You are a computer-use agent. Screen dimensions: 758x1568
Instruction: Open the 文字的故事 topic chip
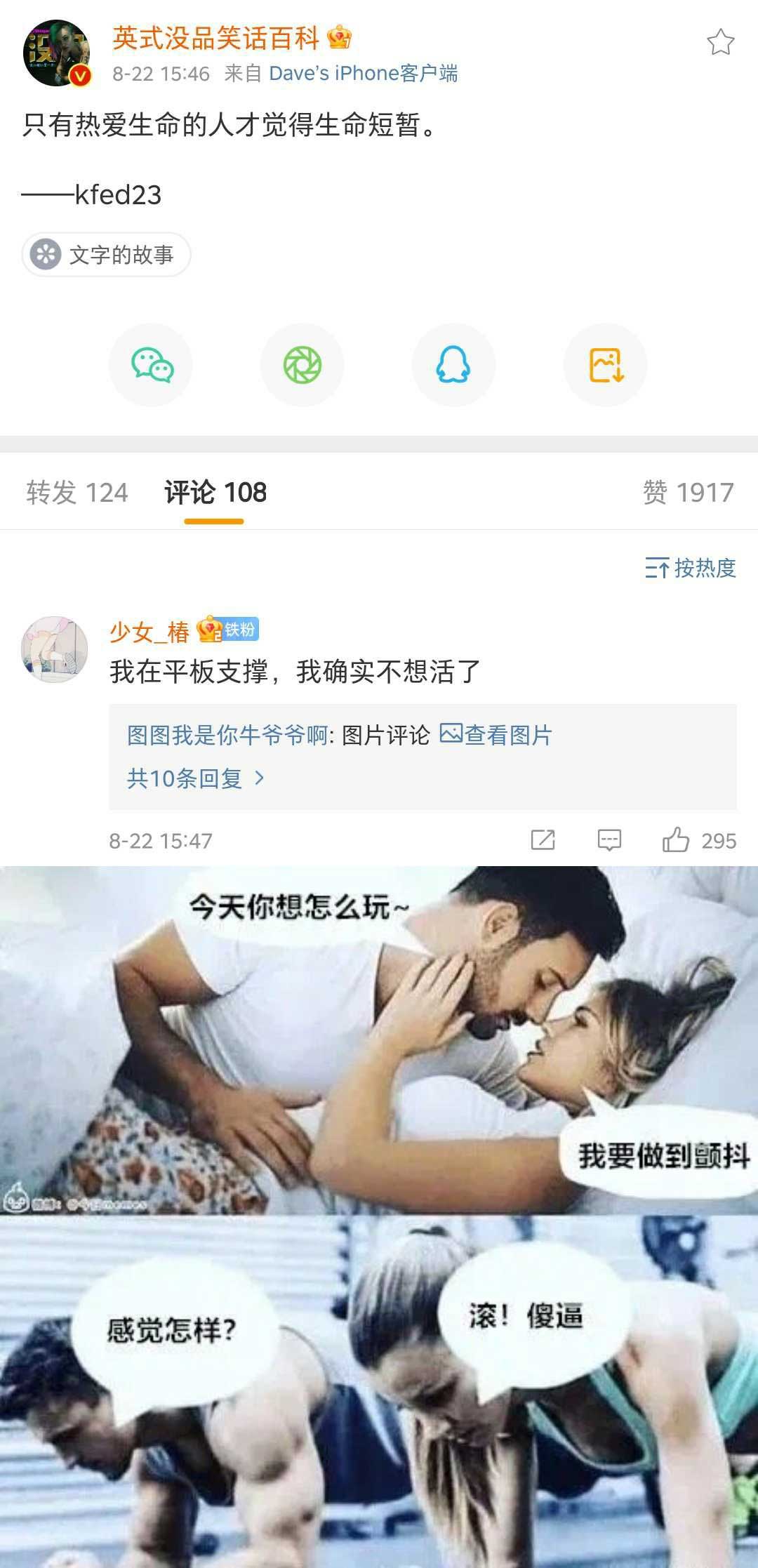(x=107, y=254)
